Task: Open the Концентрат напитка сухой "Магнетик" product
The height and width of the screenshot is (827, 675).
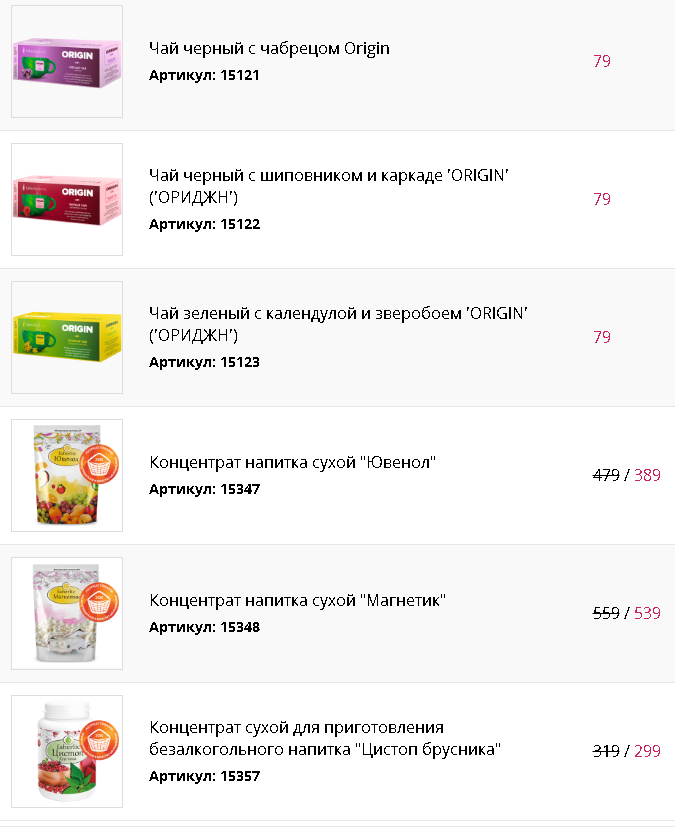Action: click(x=297, y=600)
